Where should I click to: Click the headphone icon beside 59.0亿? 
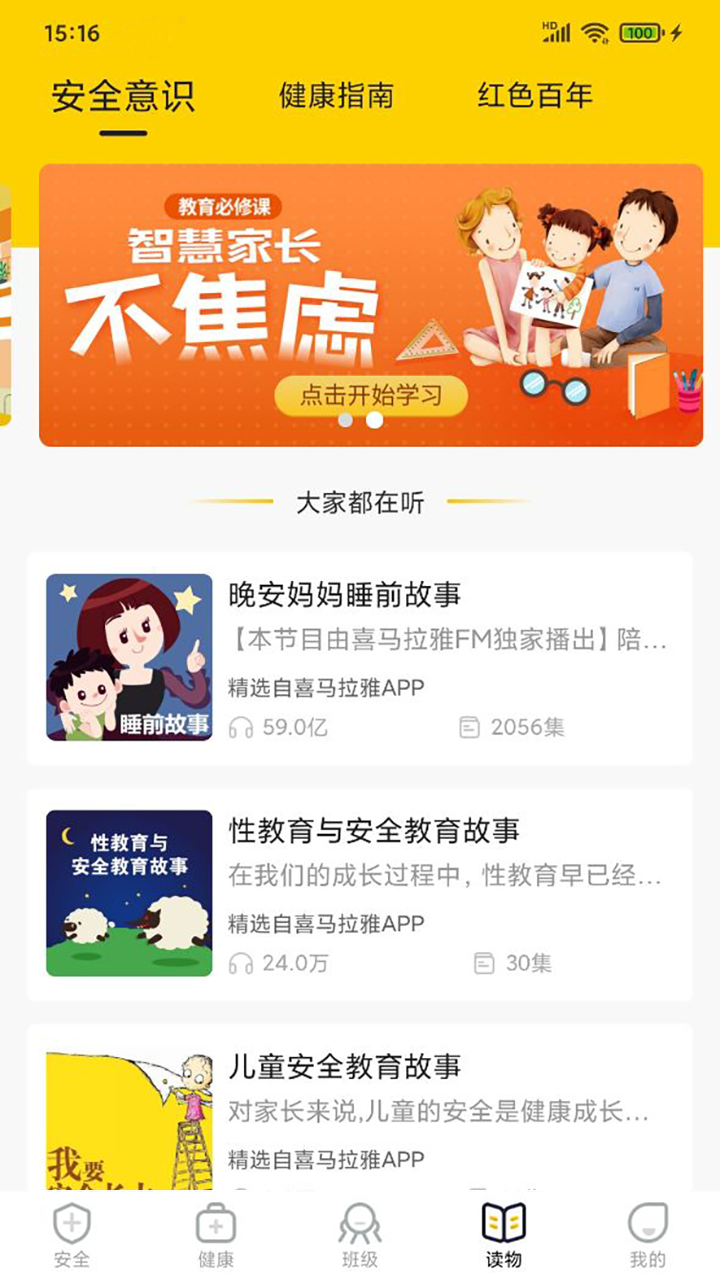tap(238, 727)
